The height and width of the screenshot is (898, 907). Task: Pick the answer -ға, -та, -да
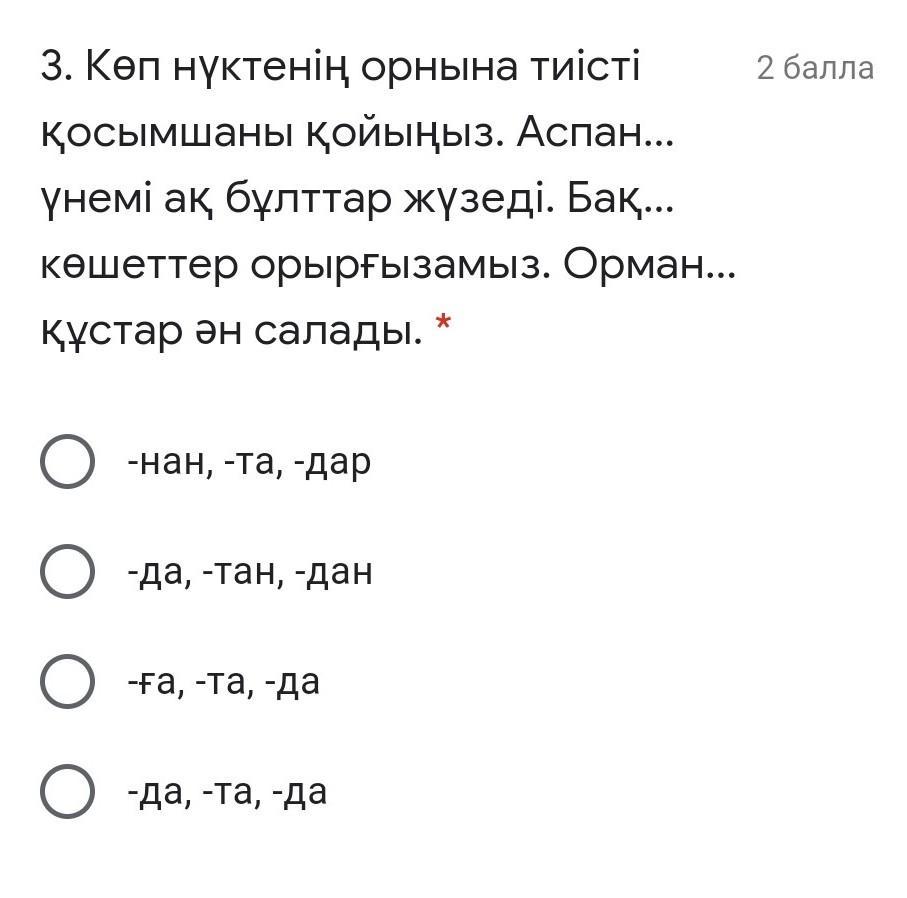point(68,682)
